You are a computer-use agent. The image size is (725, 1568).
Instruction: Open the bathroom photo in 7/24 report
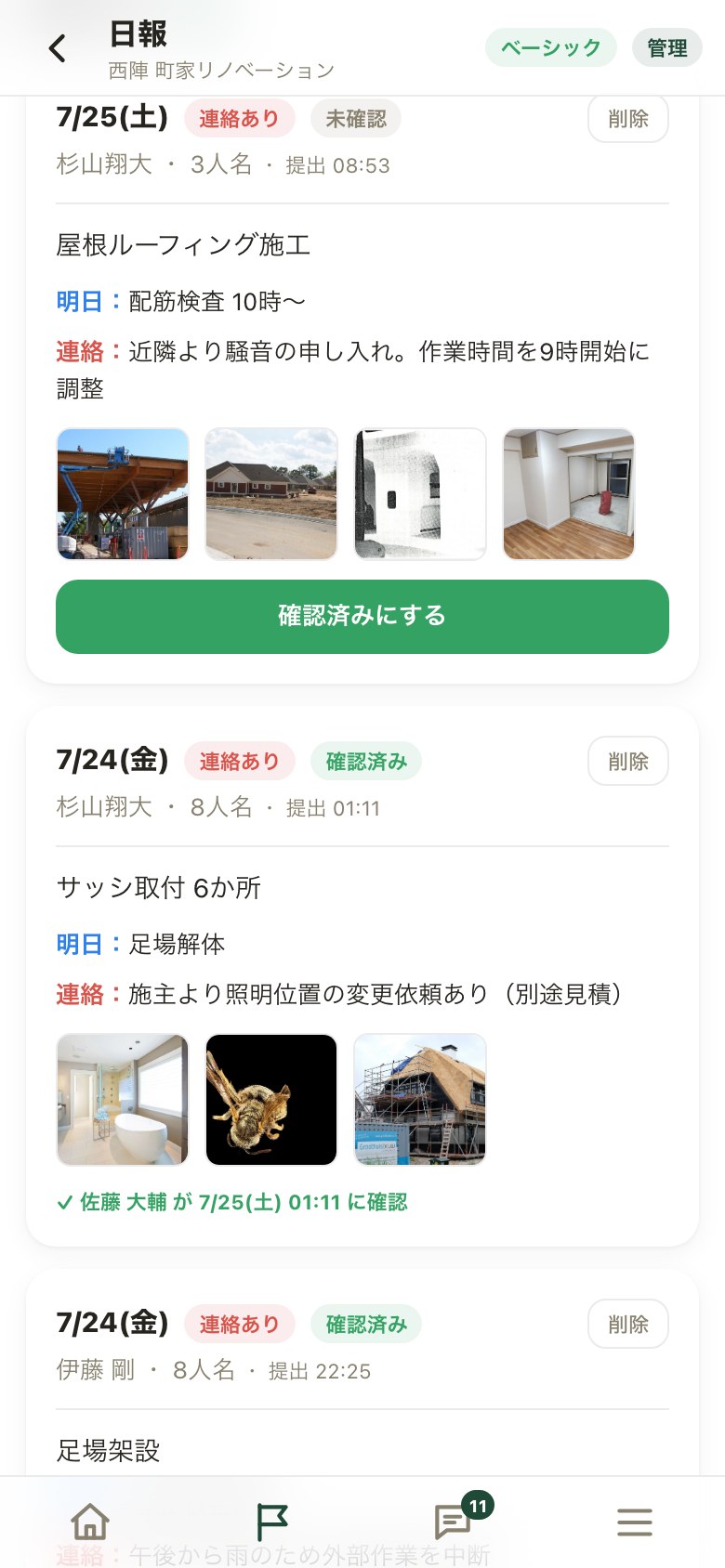[123, 1100]
